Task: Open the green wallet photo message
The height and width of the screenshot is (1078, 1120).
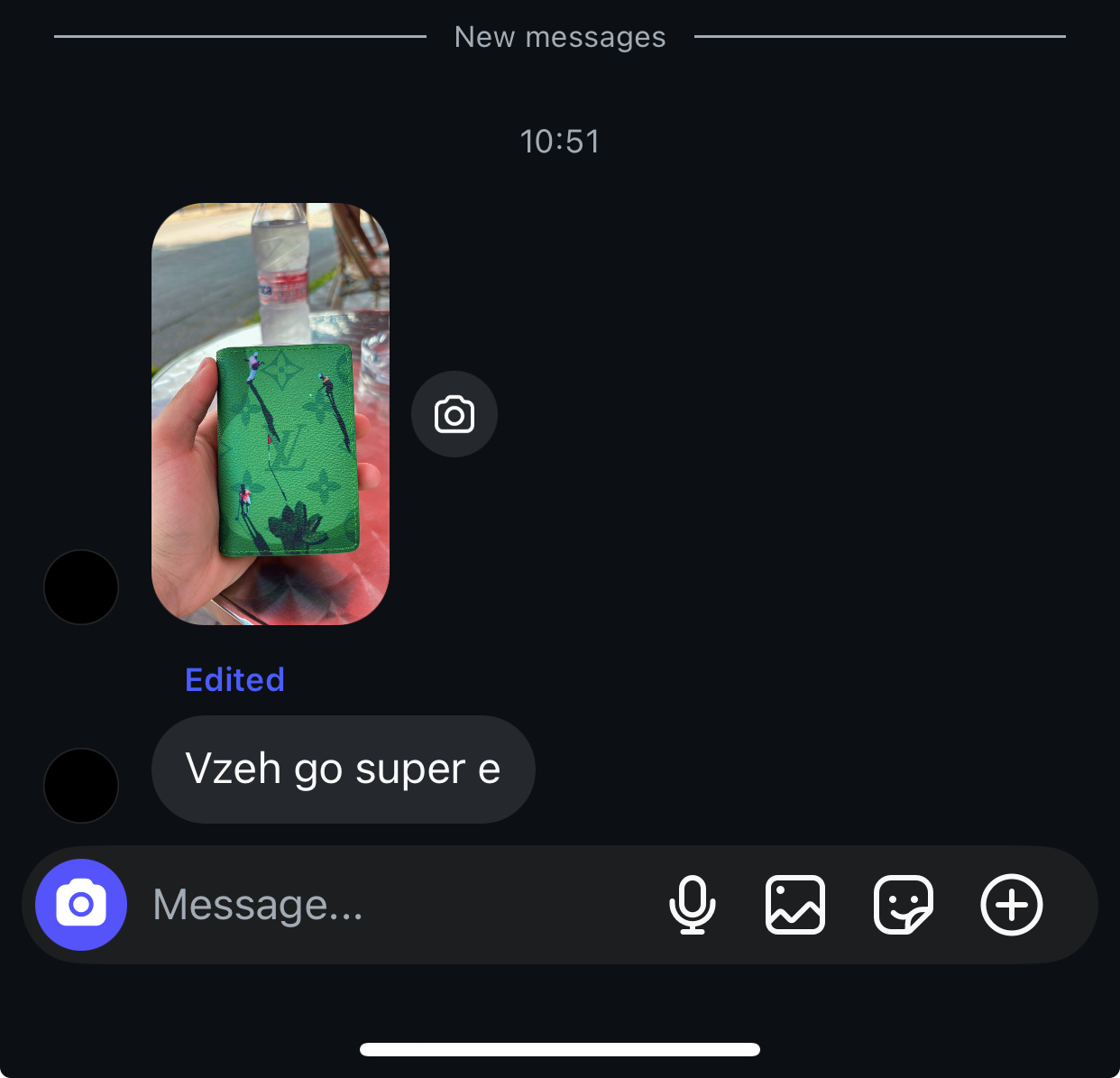Action: pyautogui.click(x=271, y=413)
